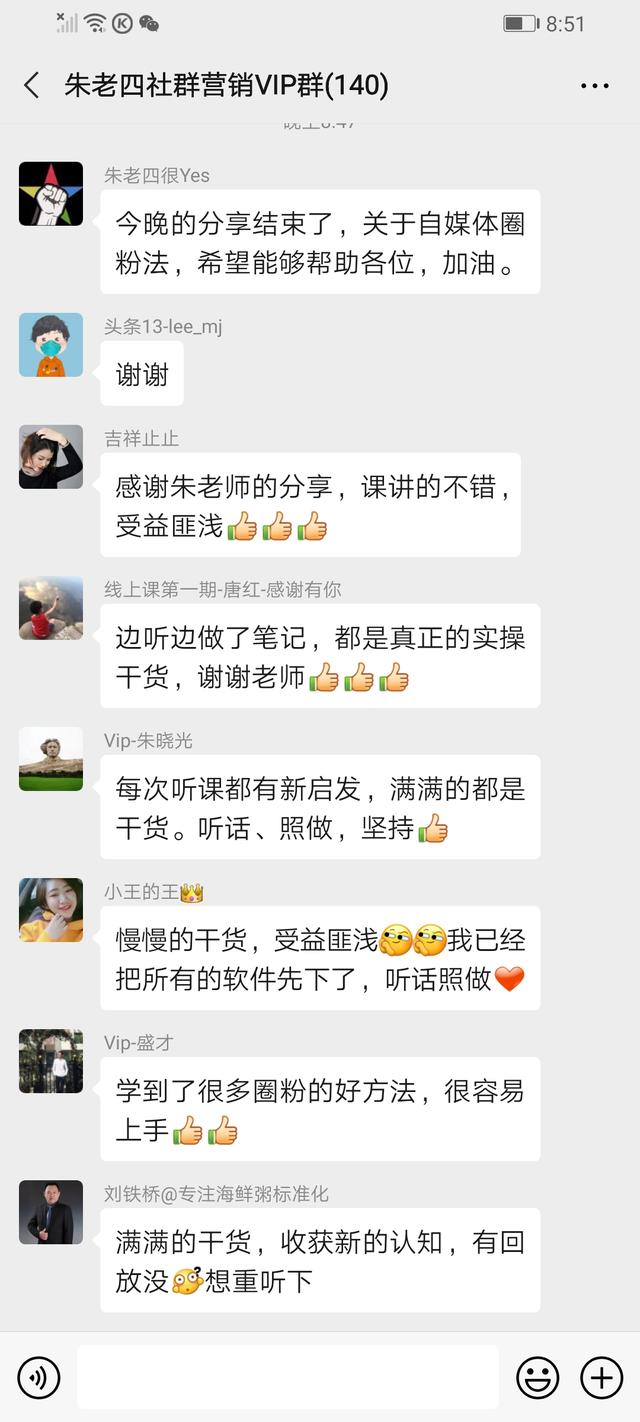Image resolution: width=640 pixels, height=1422 pixels.
Task: Go back from the group chat
Action: coord(32,86)
